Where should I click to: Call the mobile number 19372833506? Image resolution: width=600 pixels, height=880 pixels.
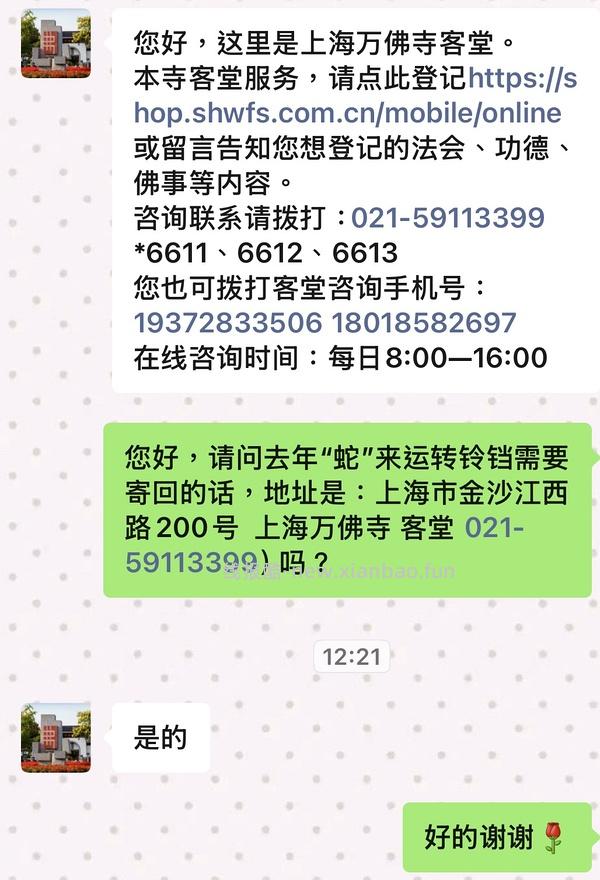[x=228, y=323]
